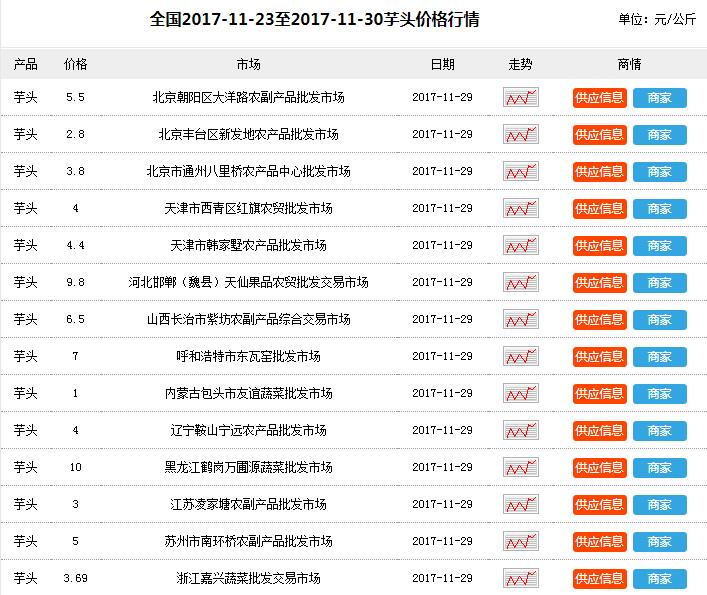This screenshot has height=595, width=707.
Task: Tap 商家 for 天津市韩家墅农产品批发市场
Action: (659, 246)
